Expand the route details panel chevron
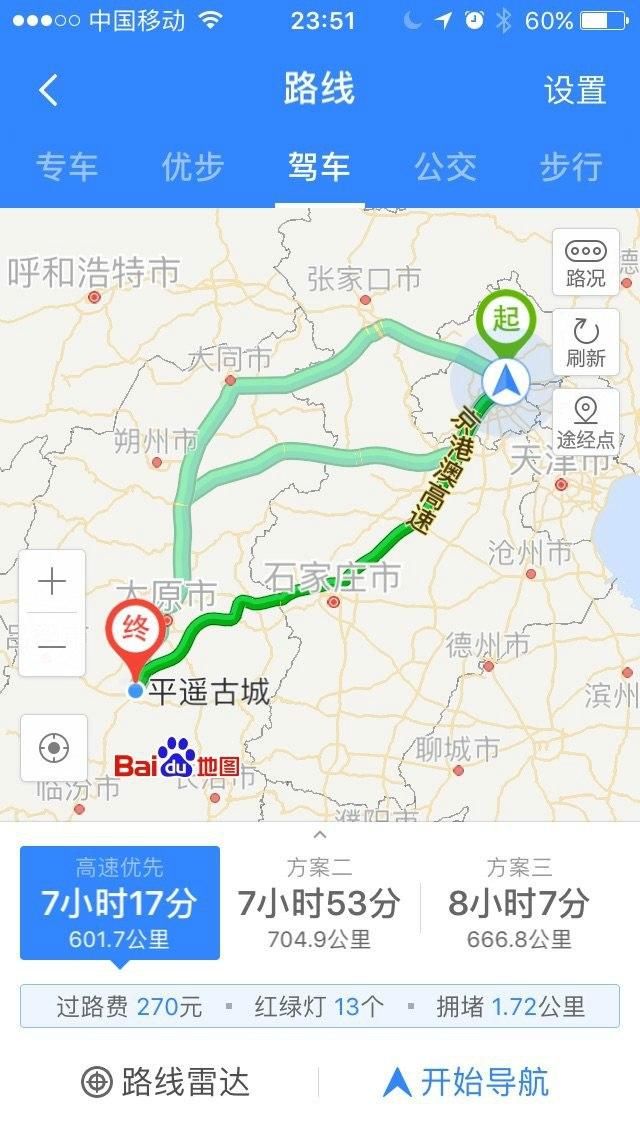This screenshot has width=640, height=1136. pos(320,834)
